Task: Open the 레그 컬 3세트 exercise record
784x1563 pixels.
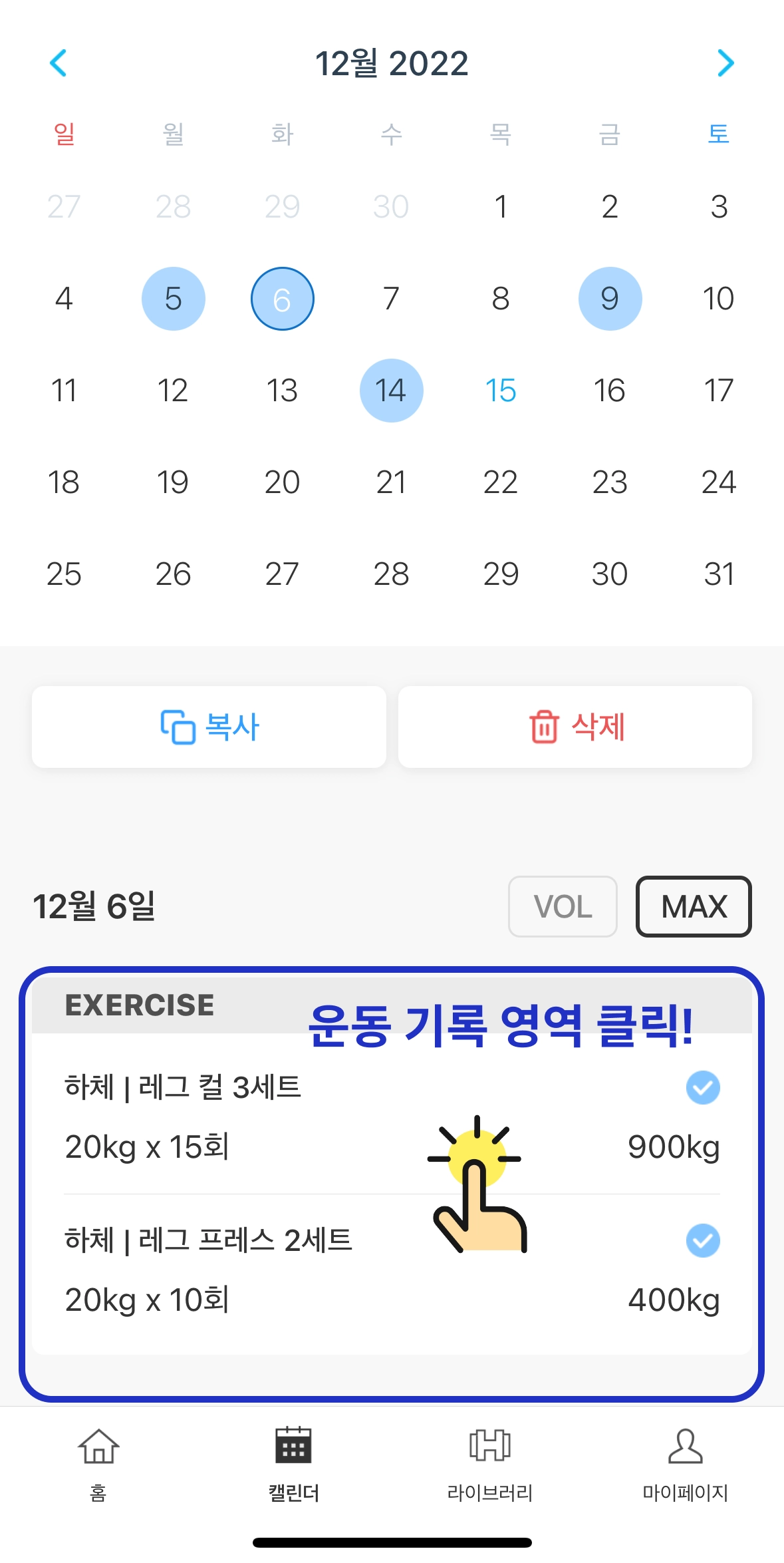Action: 266,1118
